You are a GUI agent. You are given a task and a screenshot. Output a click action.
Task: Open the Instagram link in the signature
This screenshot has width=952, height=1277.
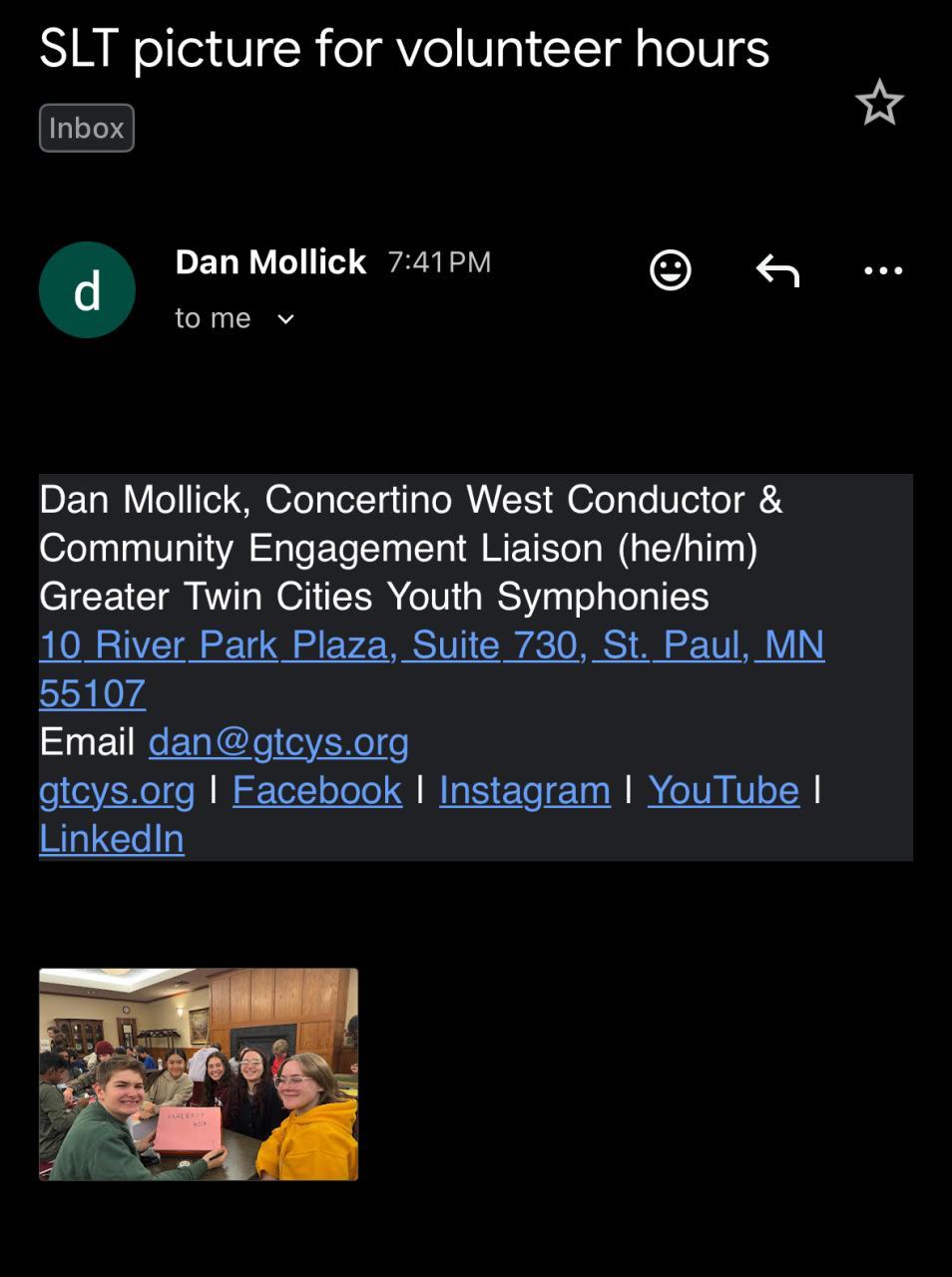tap(524, 791)
